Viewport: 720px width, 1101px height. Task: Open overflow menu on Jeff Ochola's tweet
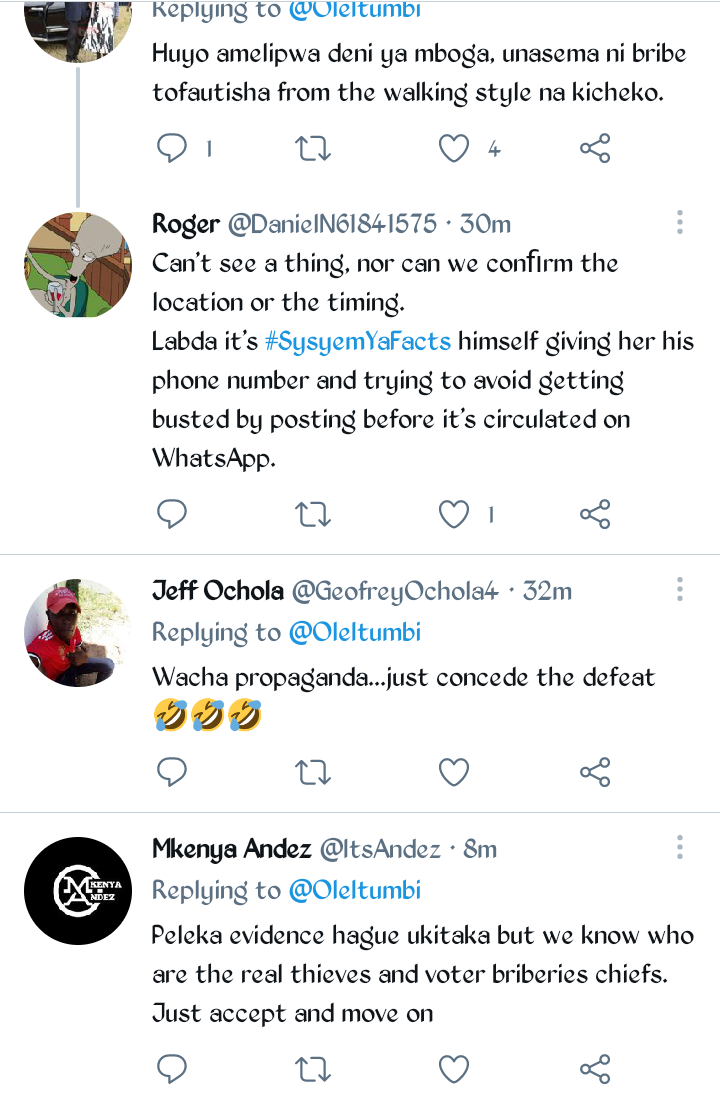pos(680,589)
